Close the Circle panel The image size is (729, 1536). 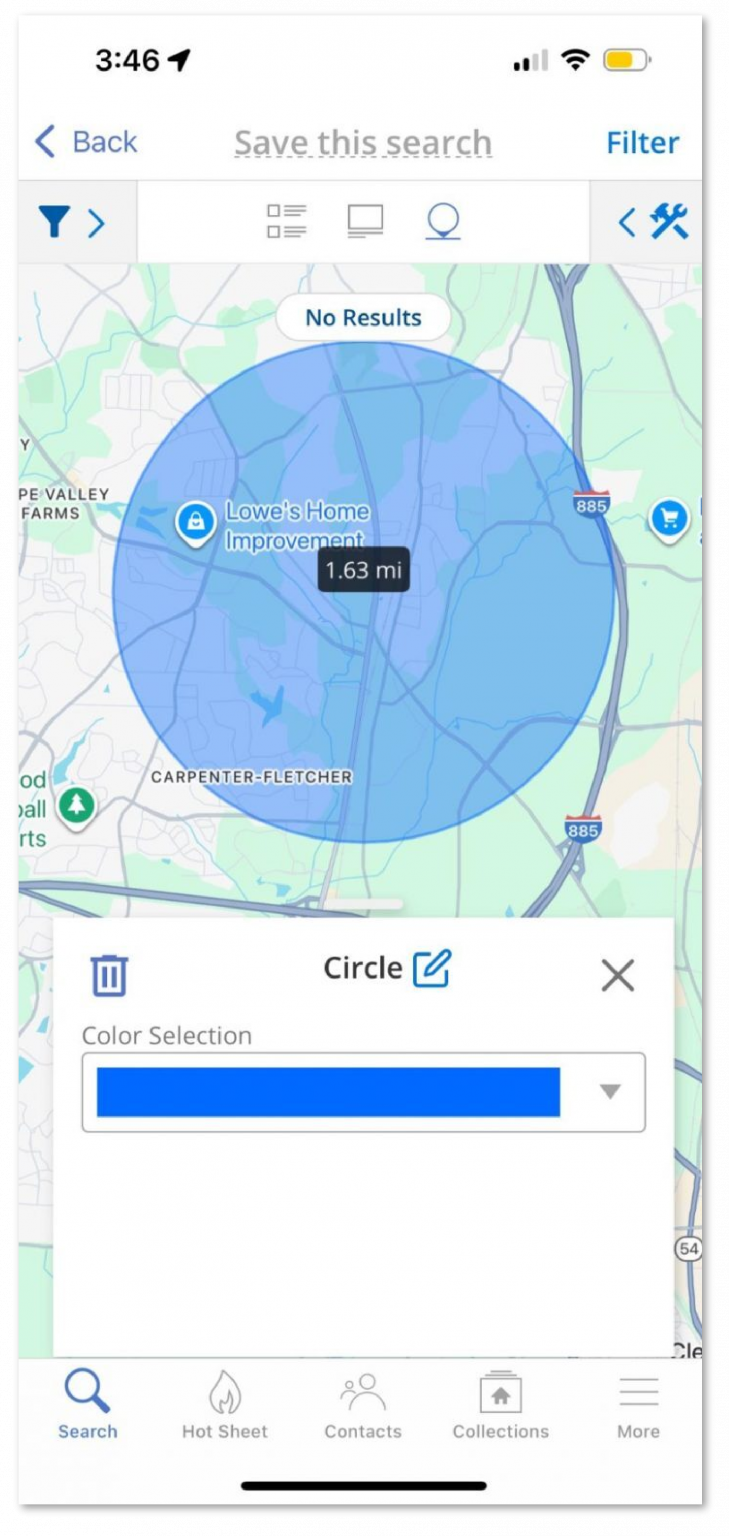click(618, 975)
